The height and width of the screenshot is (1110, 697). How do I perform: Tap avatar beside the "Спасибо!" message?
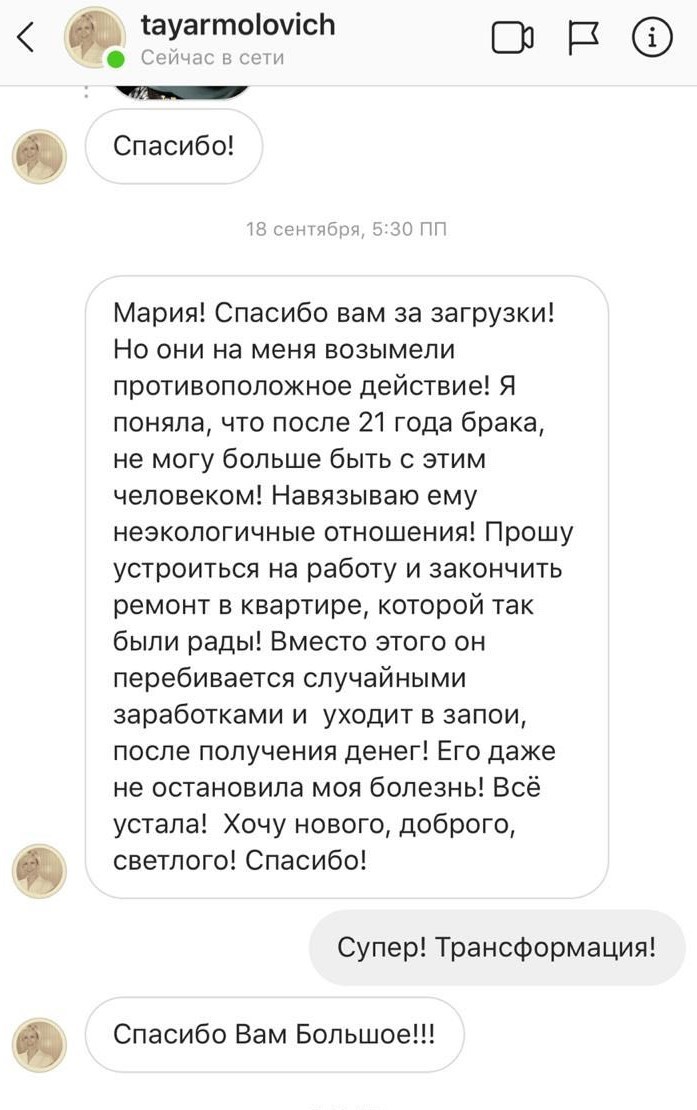pyautogui.click(x=39, y=157)
